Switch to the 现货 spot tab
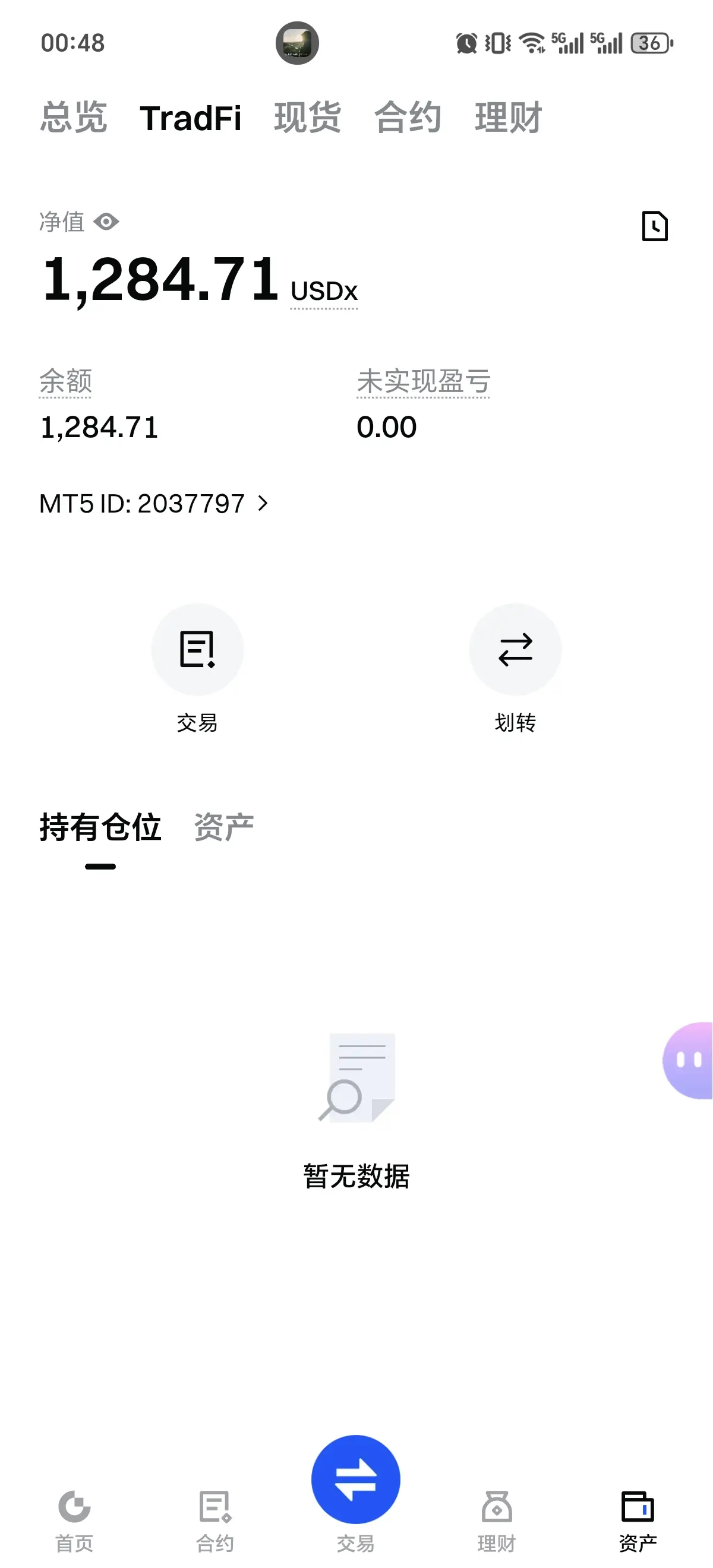 [x=307, y=118]
